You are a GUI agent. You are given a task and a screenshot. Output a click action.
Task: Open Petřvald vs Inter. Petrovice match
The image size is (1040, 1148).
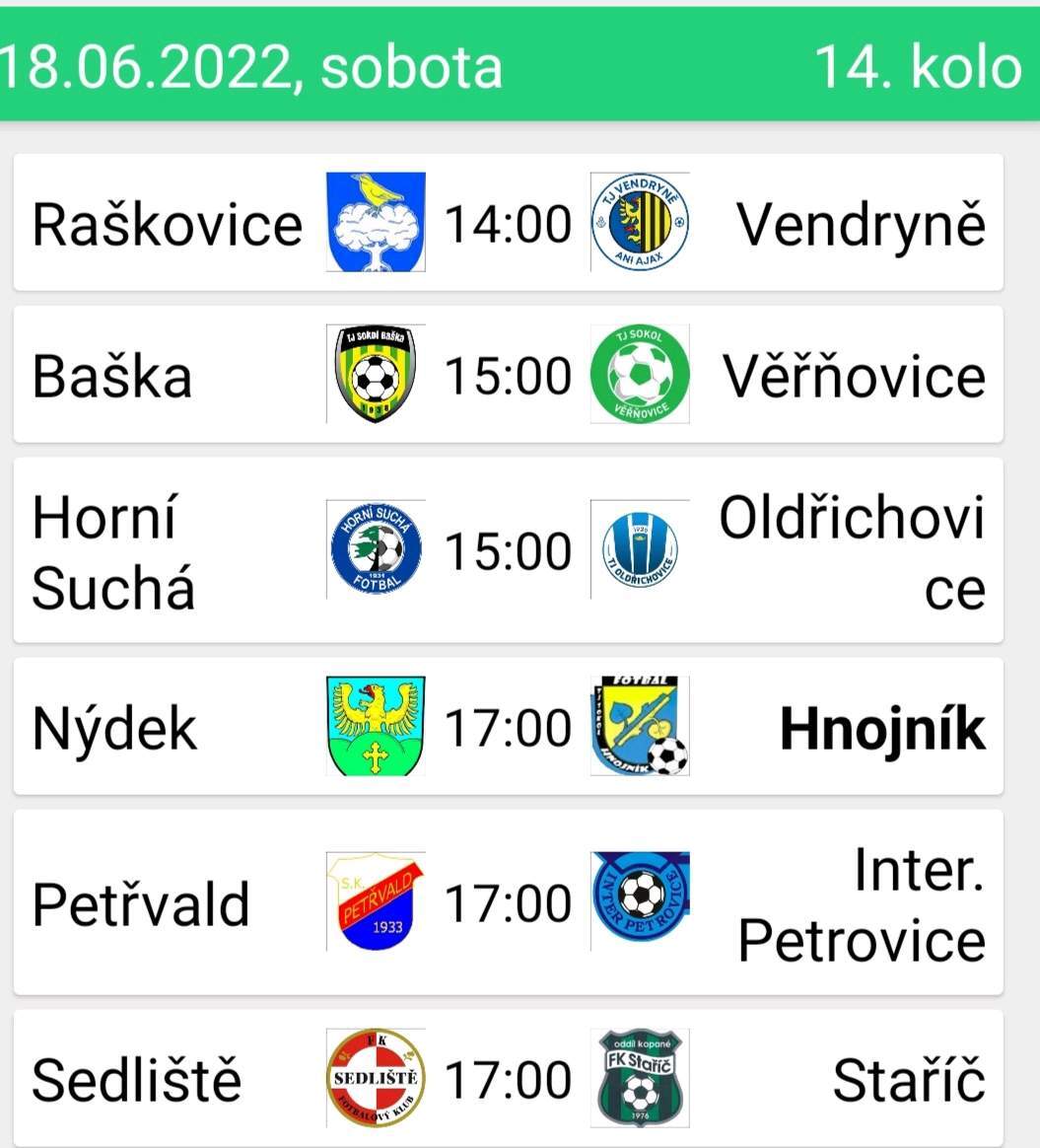point(508,903)
